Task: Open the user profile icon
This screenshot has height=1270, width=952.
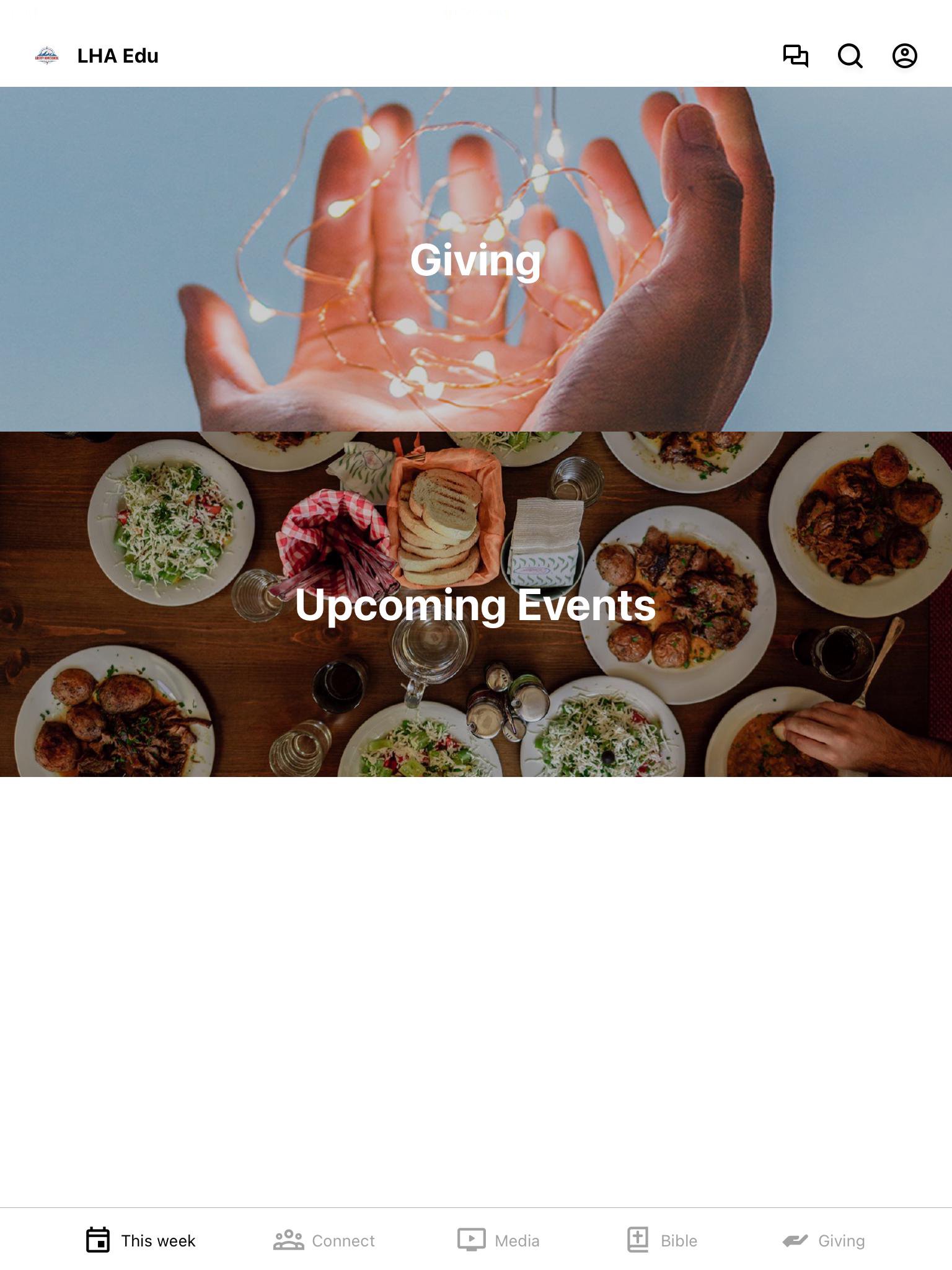Action: [x=904, y=56]
